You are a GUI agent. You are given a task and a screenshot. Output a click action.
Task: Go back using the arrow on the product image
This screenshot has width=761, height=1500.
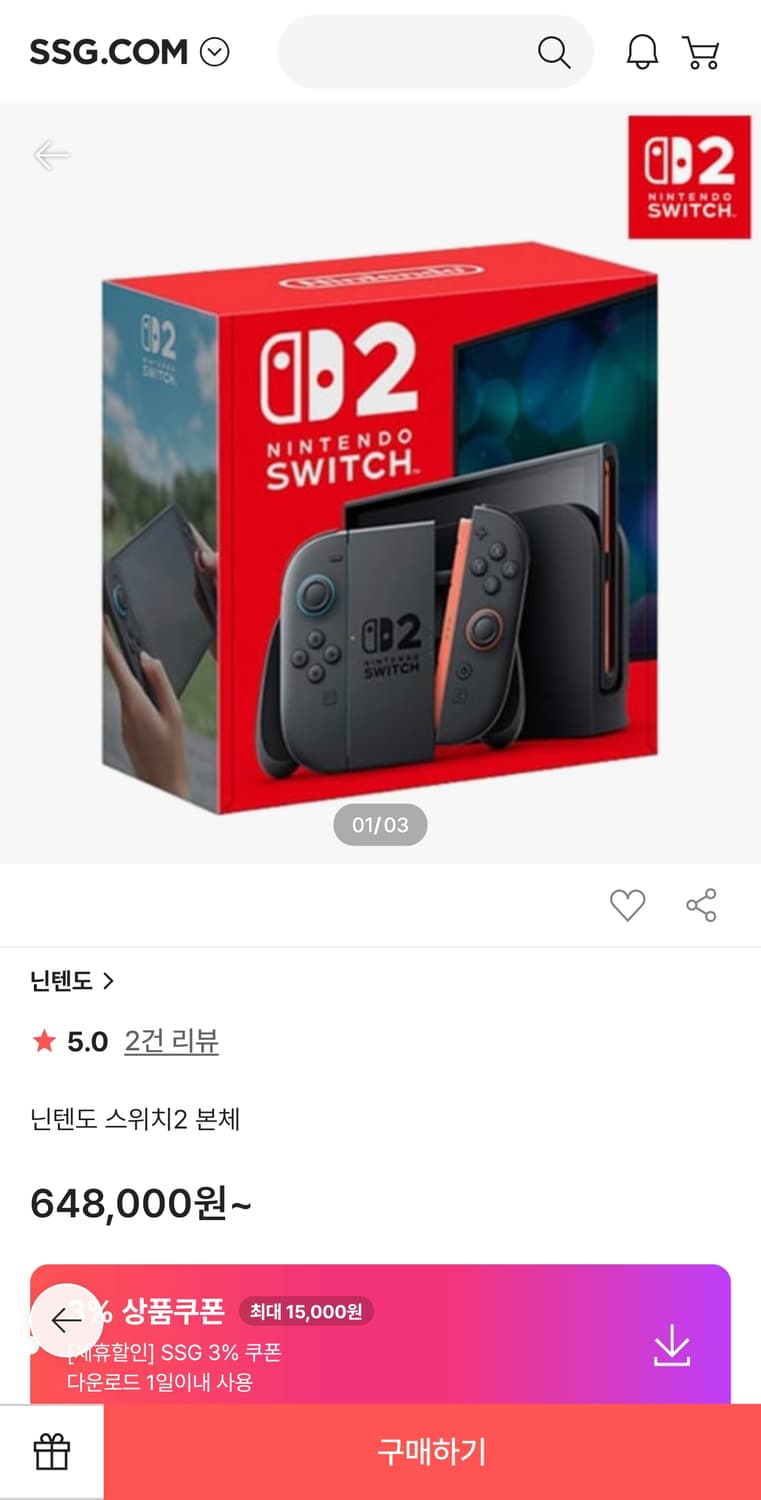51,155
